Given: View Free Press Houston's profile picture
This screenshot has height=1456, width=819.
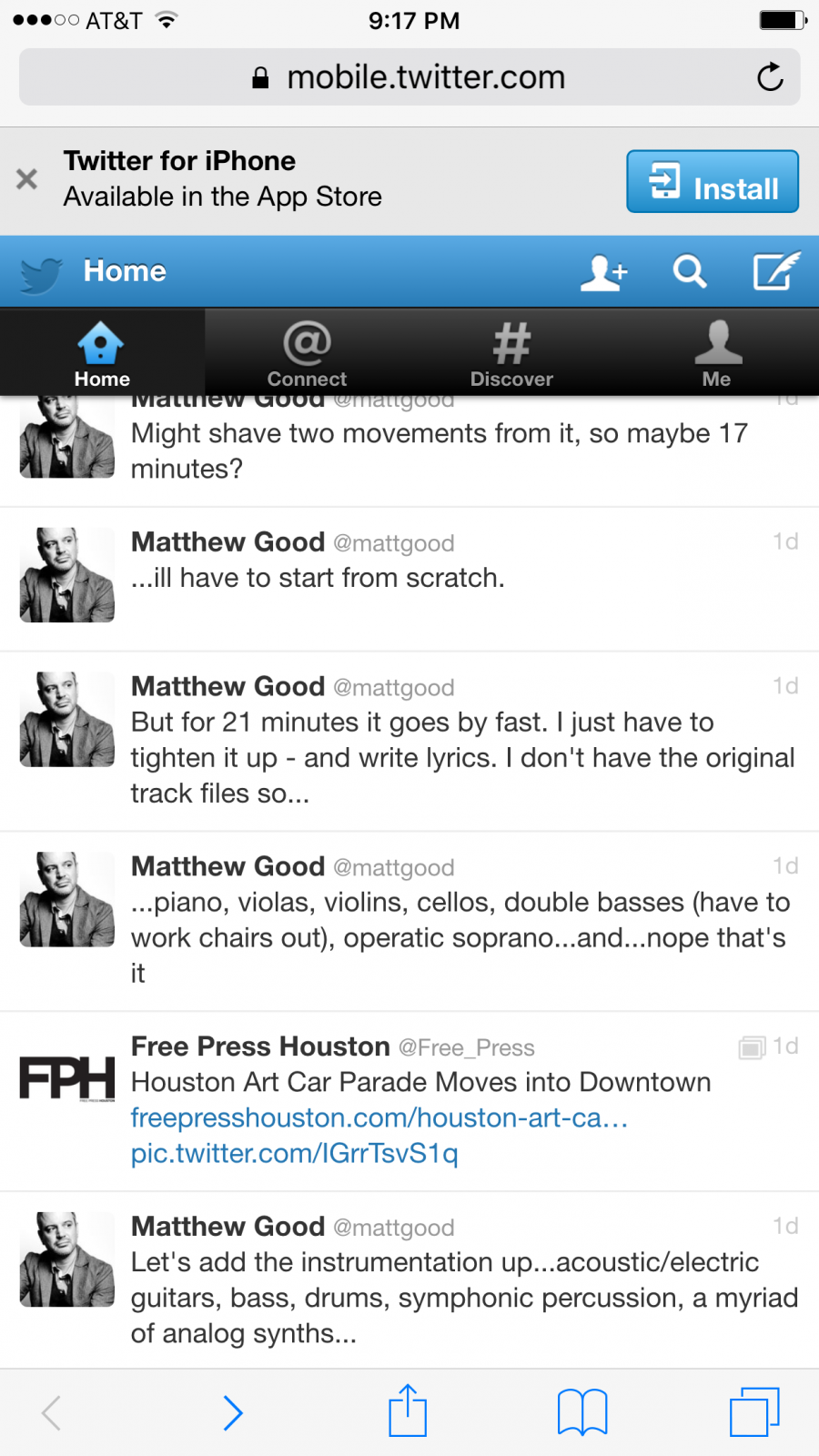Looking at the screenshot, I should tap(67, 1079).
